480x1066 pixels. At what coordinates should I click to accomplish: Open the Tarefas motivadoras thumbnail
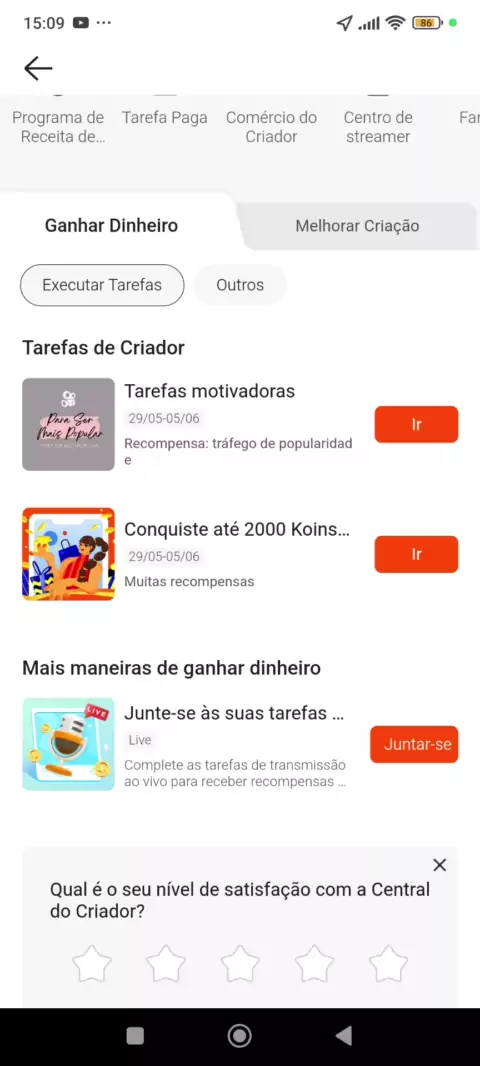68,424
